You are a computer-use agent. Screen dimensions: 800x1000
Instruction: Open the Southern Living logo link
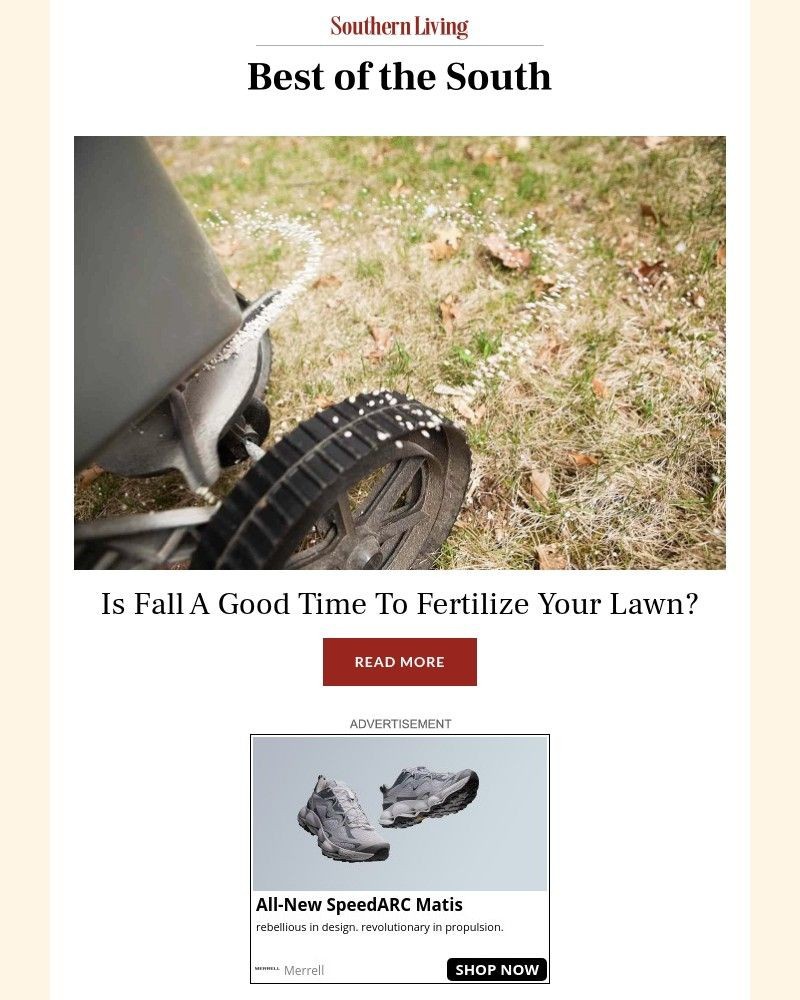(399, 27)
